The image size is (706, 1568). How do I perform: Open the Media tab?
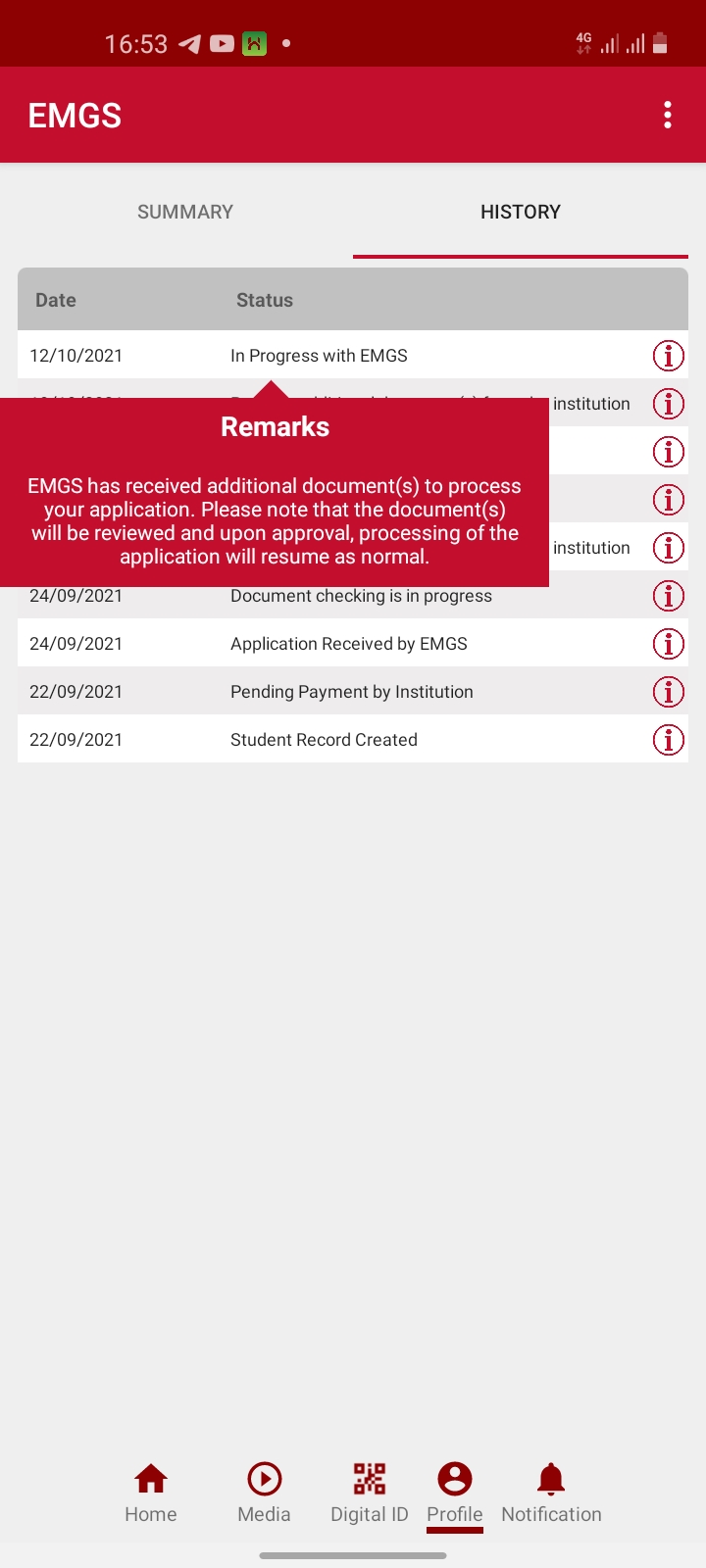coord(264,1493)
